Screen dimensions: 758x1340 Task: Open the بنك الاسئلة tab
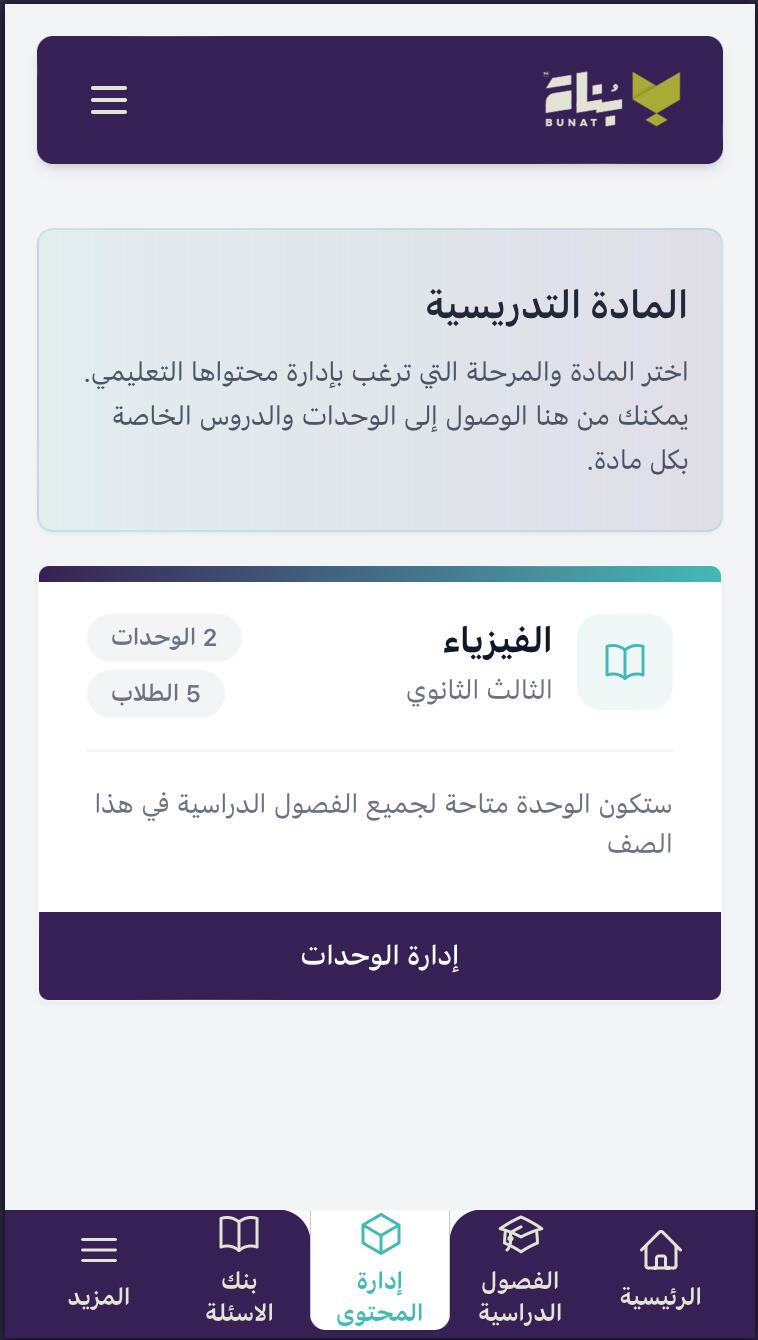(239, 1272)
